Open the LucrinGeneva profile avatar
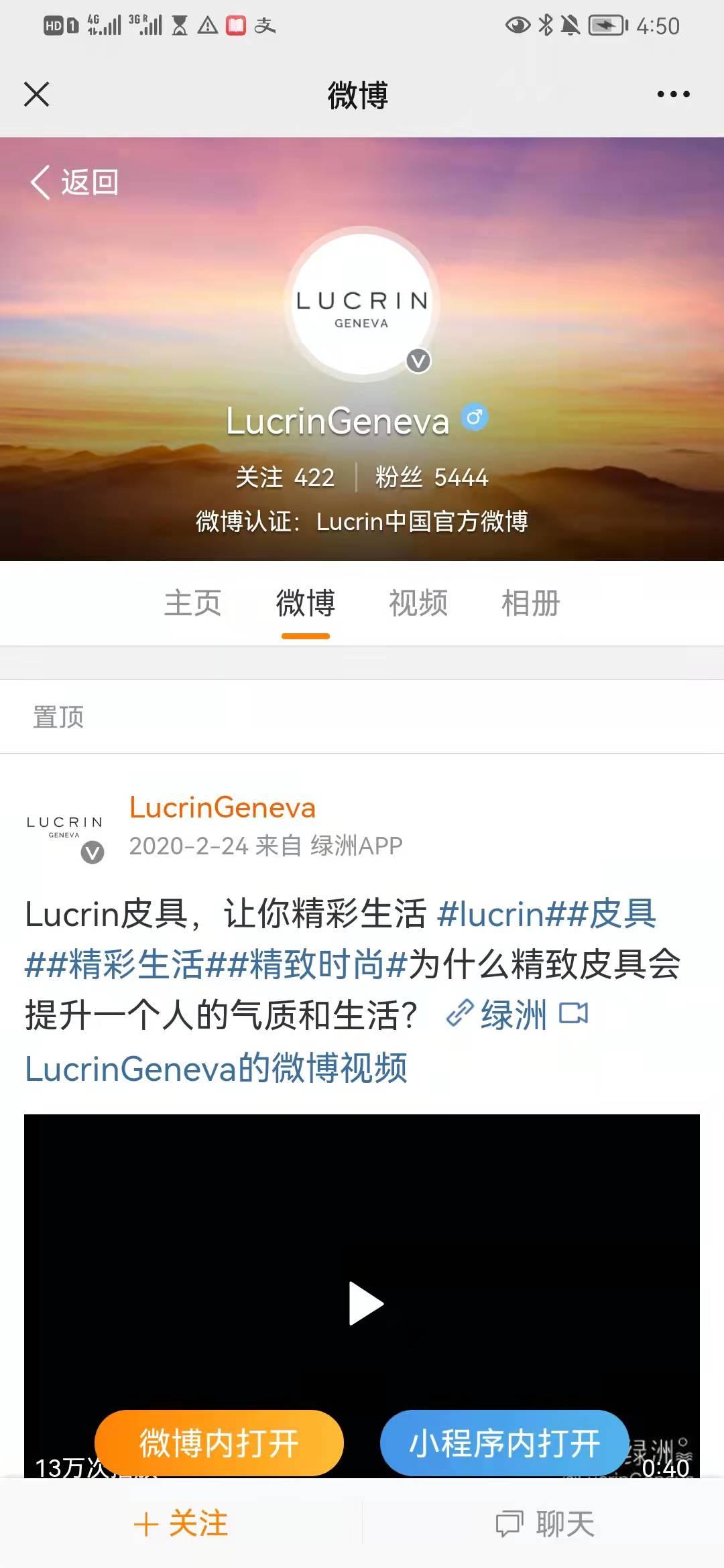 pyautogui.click(x=362, y=304)
